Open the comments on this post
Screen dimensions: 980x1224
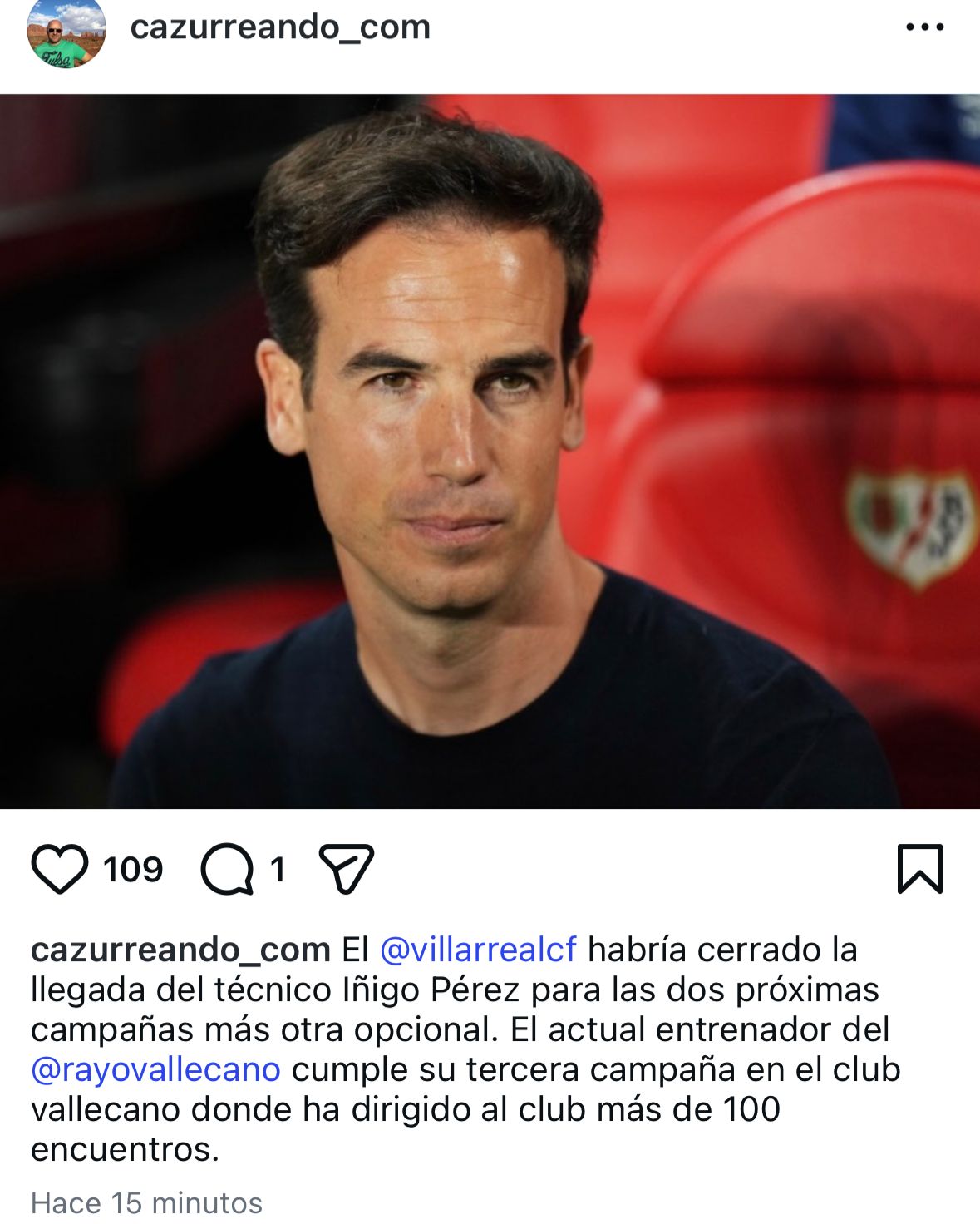click(227, 869)
